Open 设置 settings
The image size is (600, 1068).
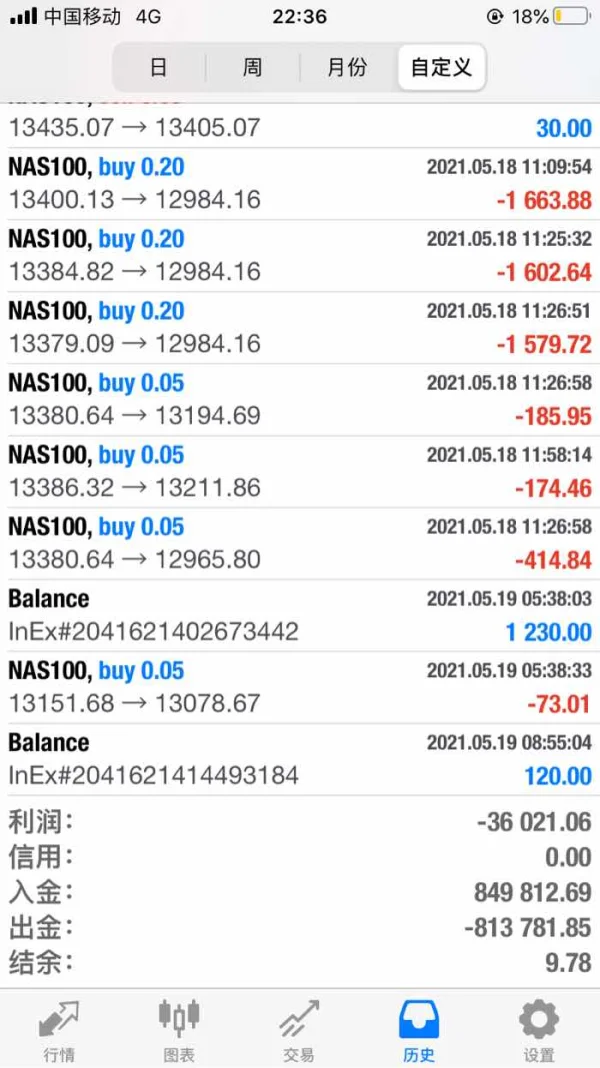coord(539,1030)
